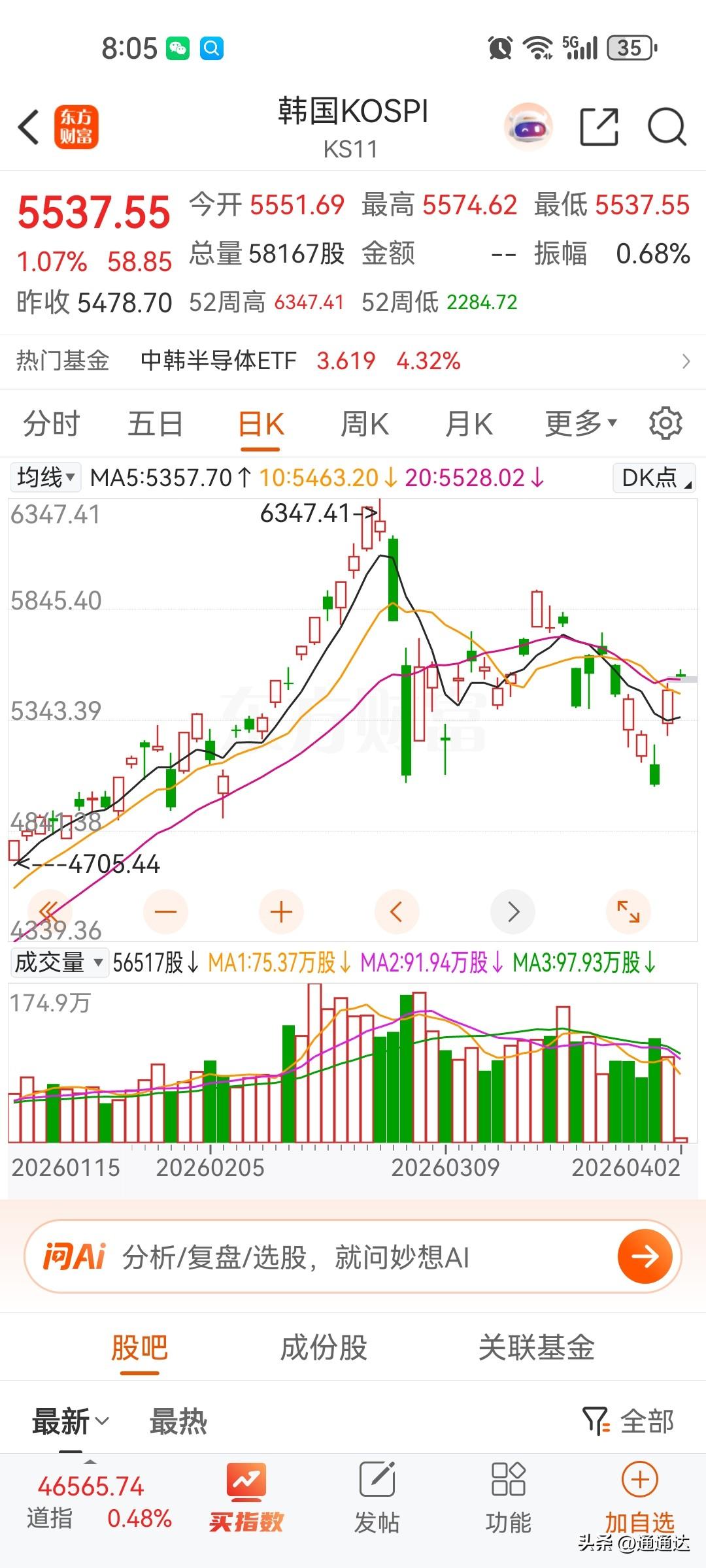The height and width of the screenshot is (1568, 706).
Task: Expand the 均线 indicator dropdown
Action: point(46,478)
